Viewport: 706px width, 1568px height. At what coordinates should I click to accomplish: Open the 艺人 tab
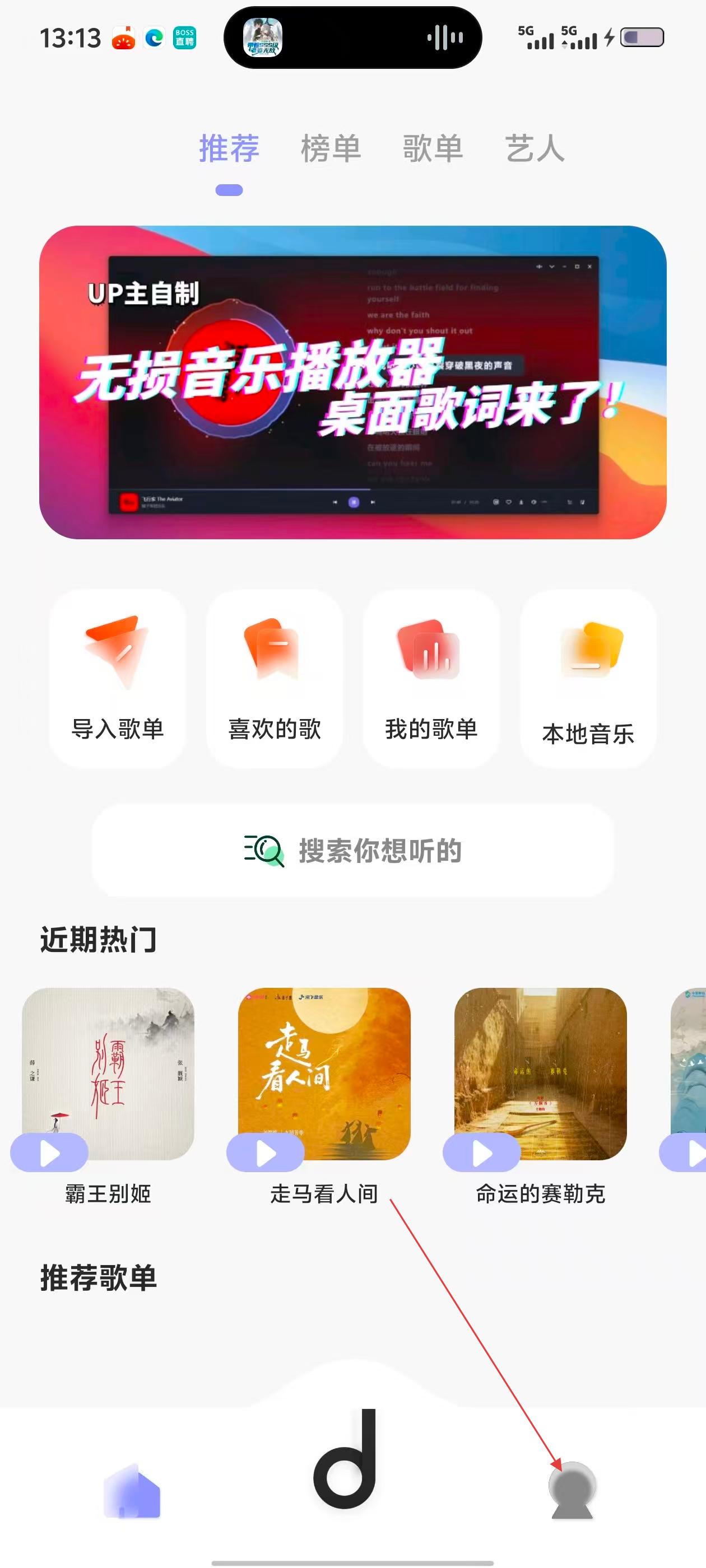[x=535, y=148]
